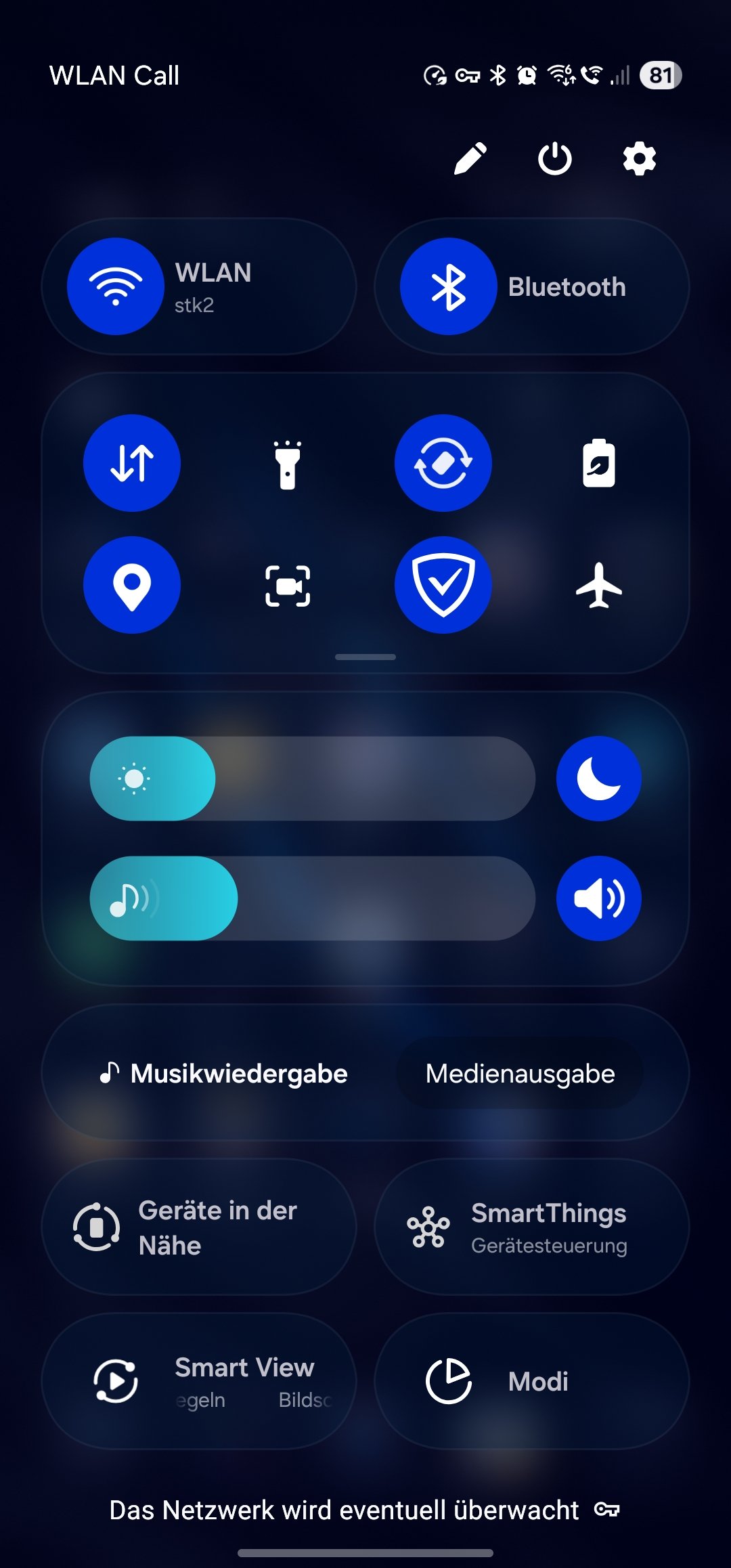Image resolution: width=731 pixels, height=1568 pixels.
Task: Start the screen recorder
Action: (x=288, y=585)
